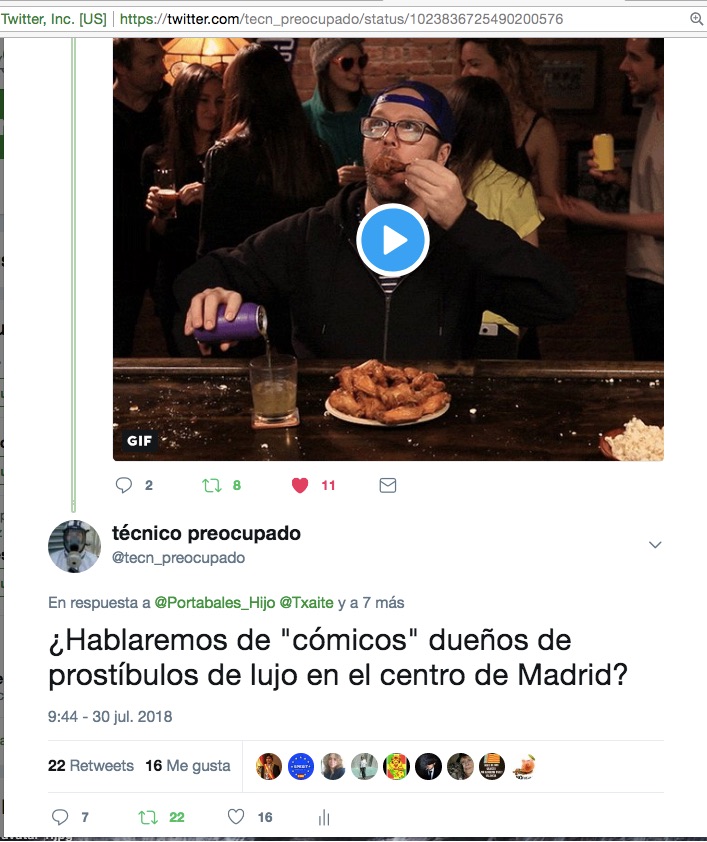View the list of 16 Me gusta
This screenshot has width=707, height=842.
(x=188, y=765)
